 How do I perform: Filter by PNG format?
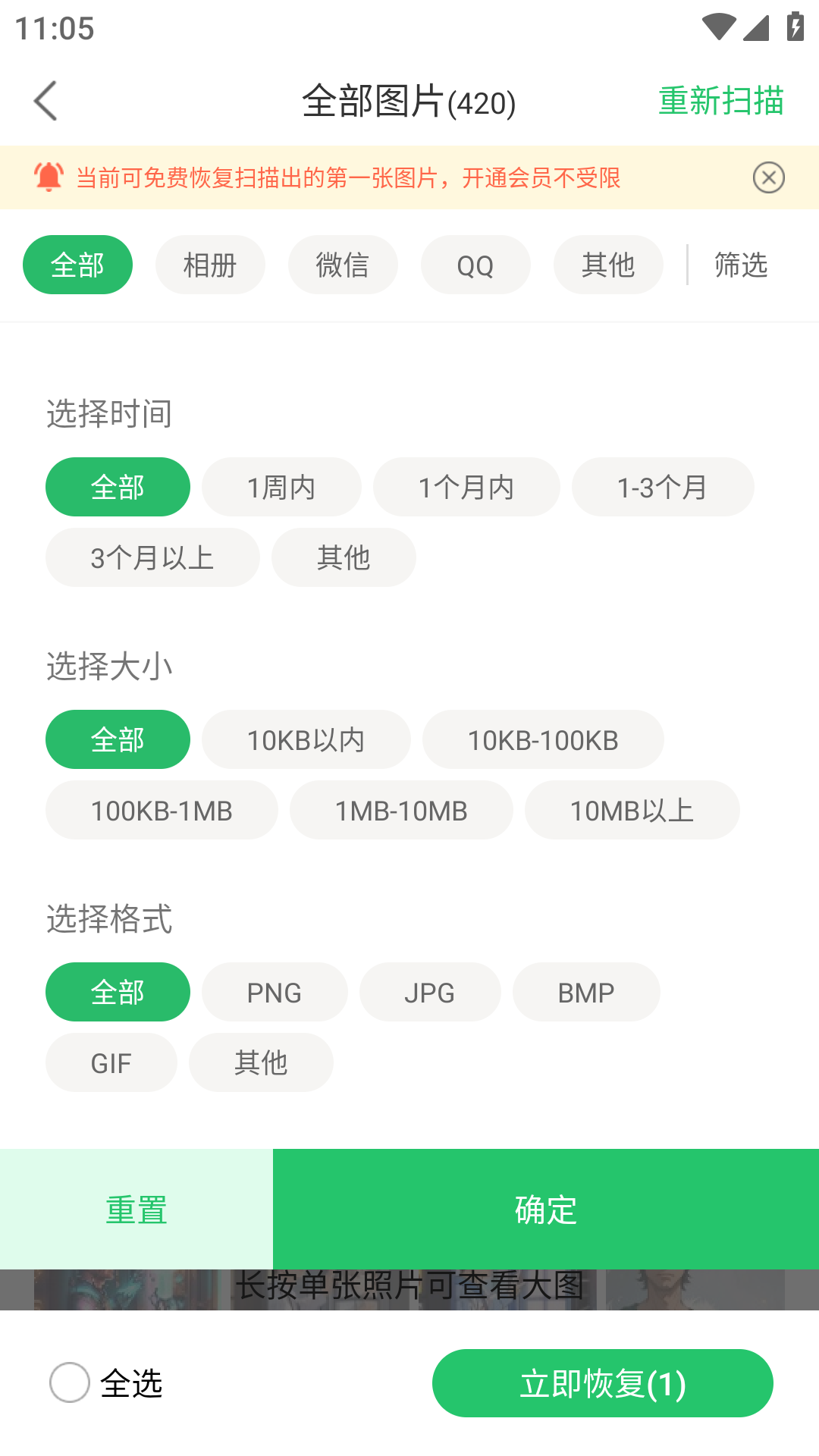tap(275, 992)
